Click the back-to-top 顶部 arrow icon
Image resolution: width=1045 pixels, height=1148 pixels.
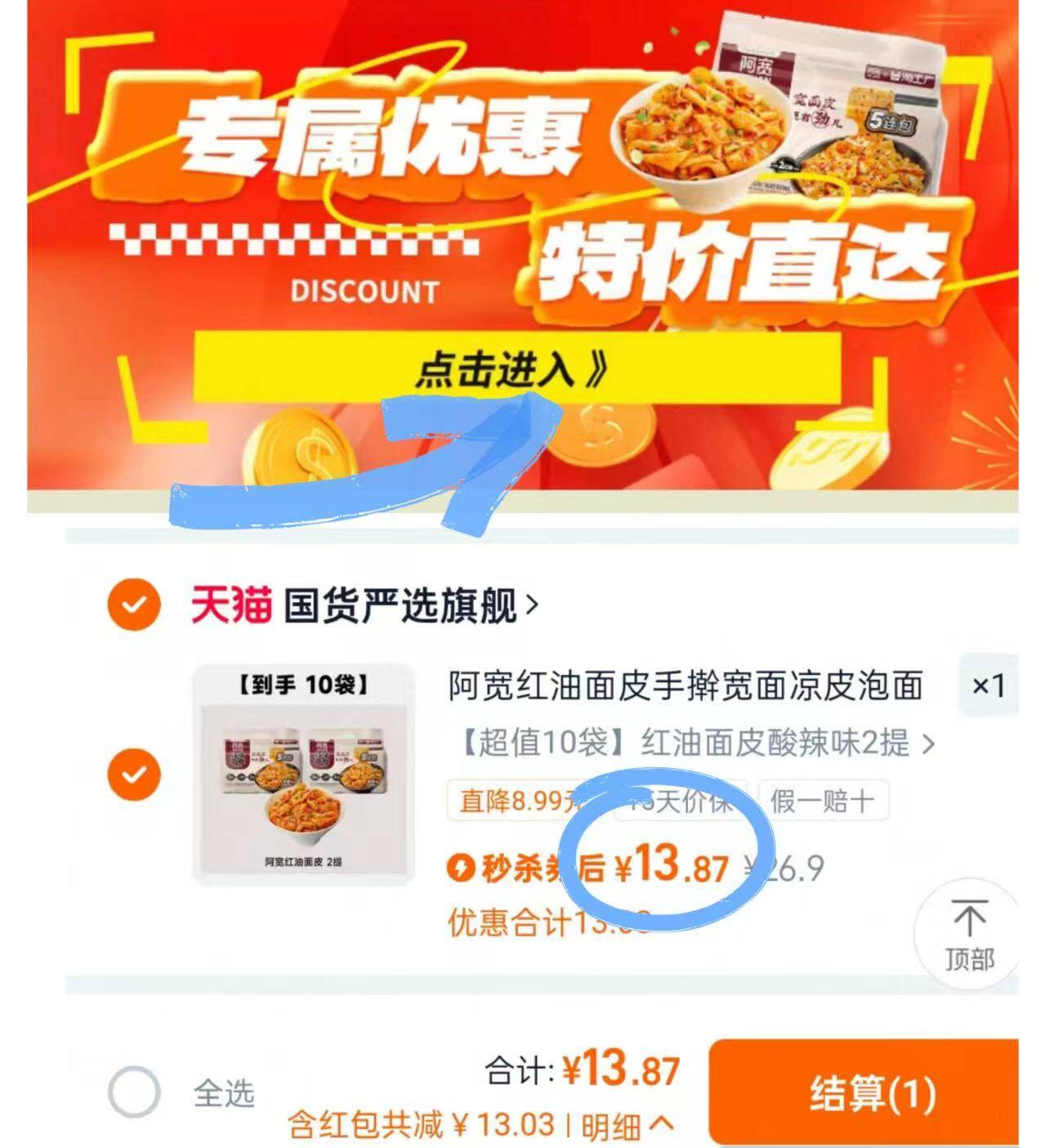click(968, 936)
